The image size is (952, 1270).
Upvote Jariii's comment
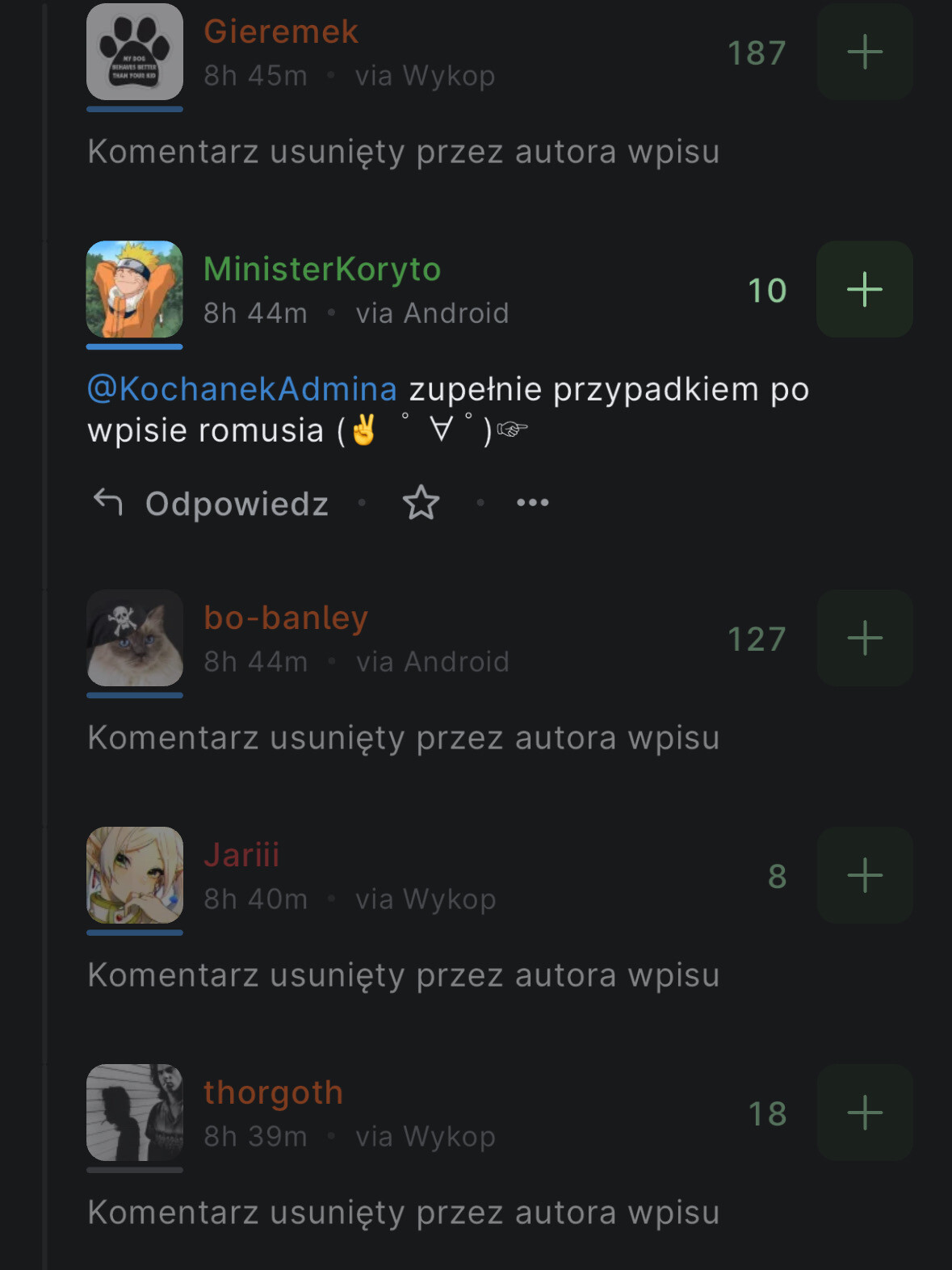[x=864, y=875]
